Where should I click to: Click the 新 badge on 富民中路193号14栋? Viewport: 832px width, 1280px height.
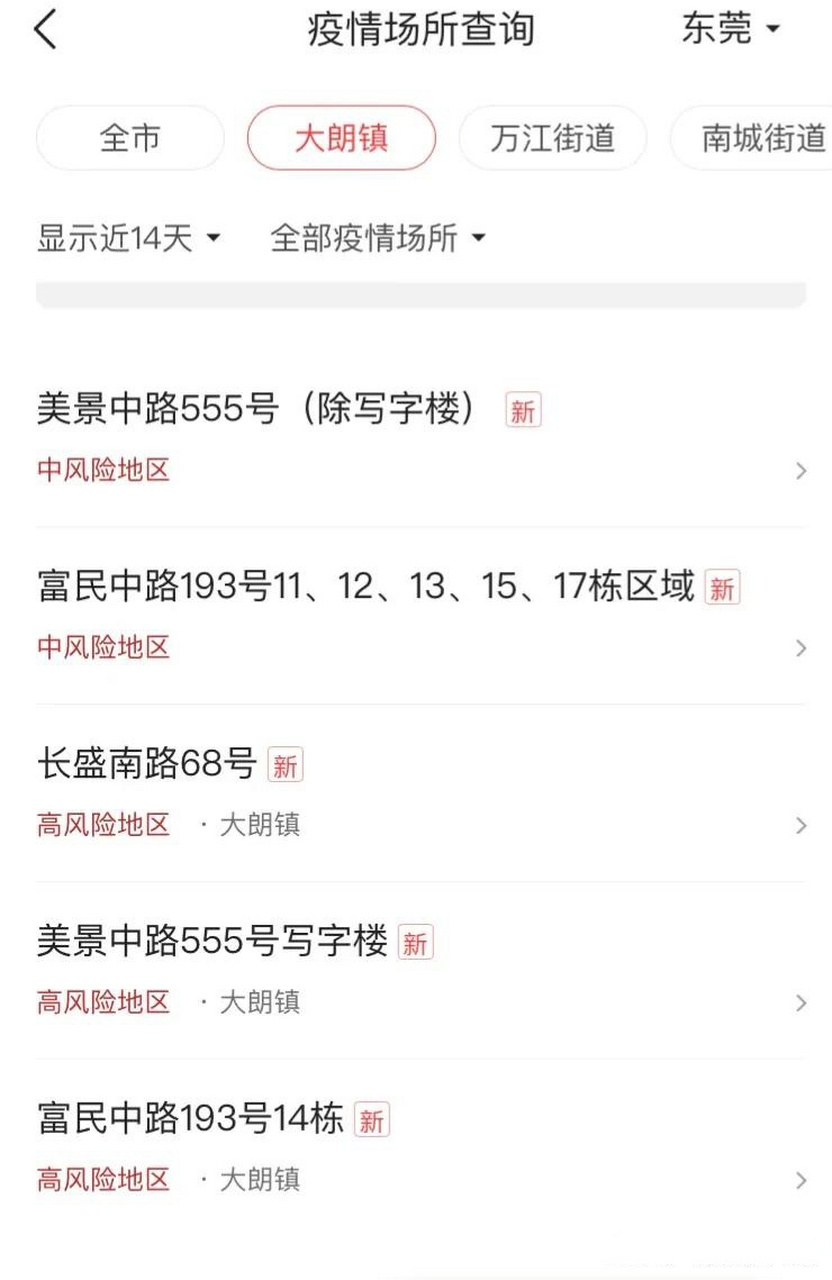click(x=371, y=1120)
